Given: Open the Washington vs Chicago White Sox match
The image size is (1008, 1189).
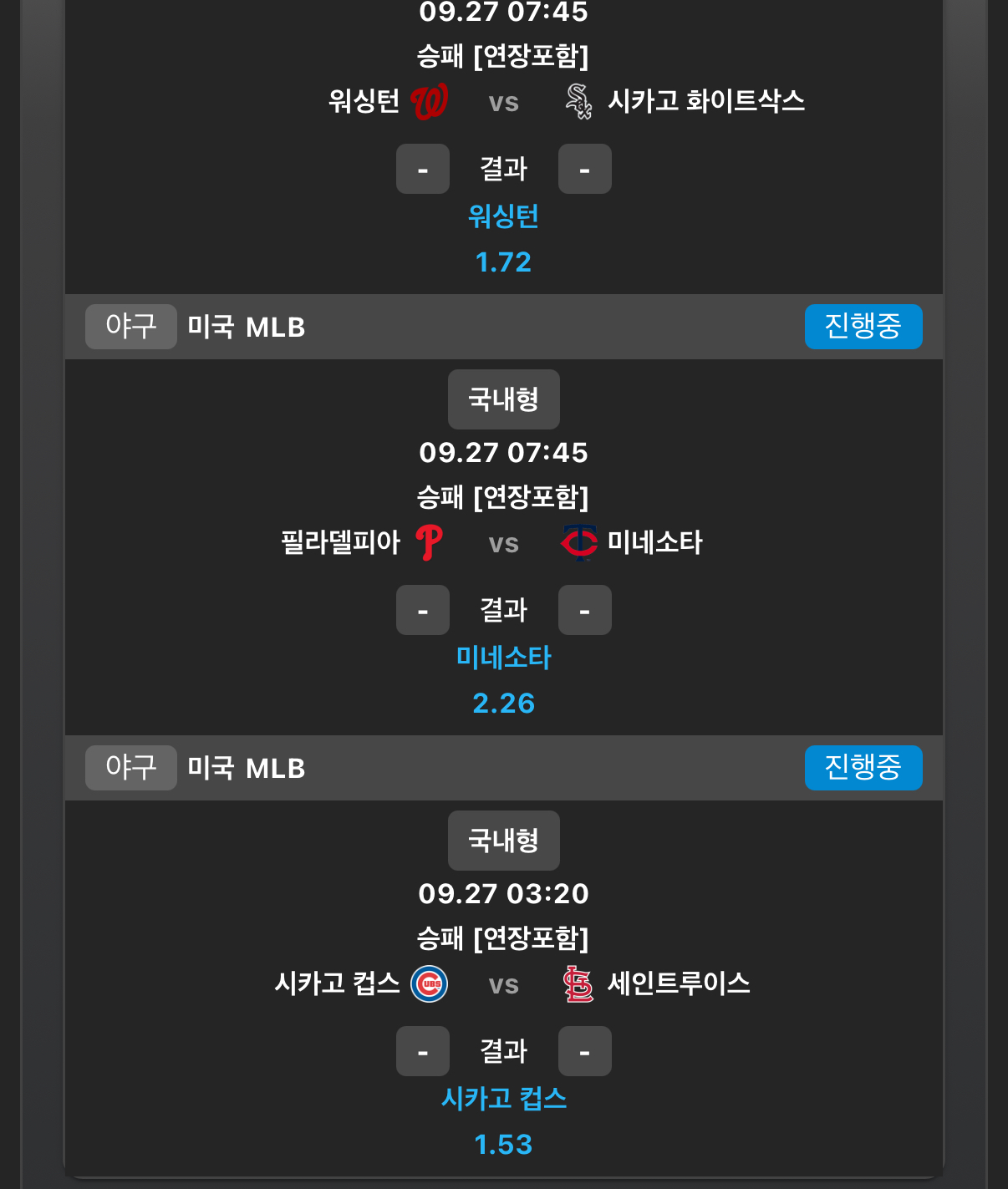Looking at the screenshot, I should tap(503, 102).
